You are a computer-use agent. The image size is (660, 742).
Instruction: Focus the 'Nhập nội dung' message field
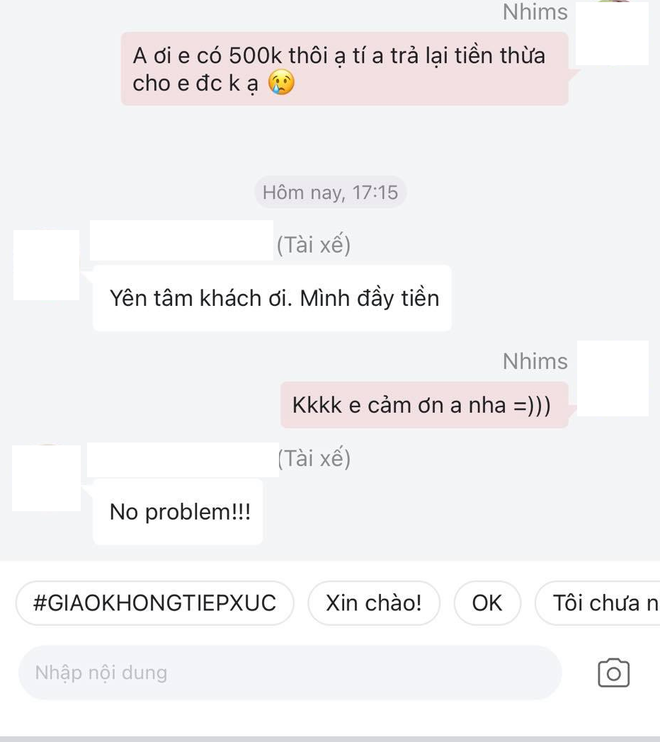point(290,672)
